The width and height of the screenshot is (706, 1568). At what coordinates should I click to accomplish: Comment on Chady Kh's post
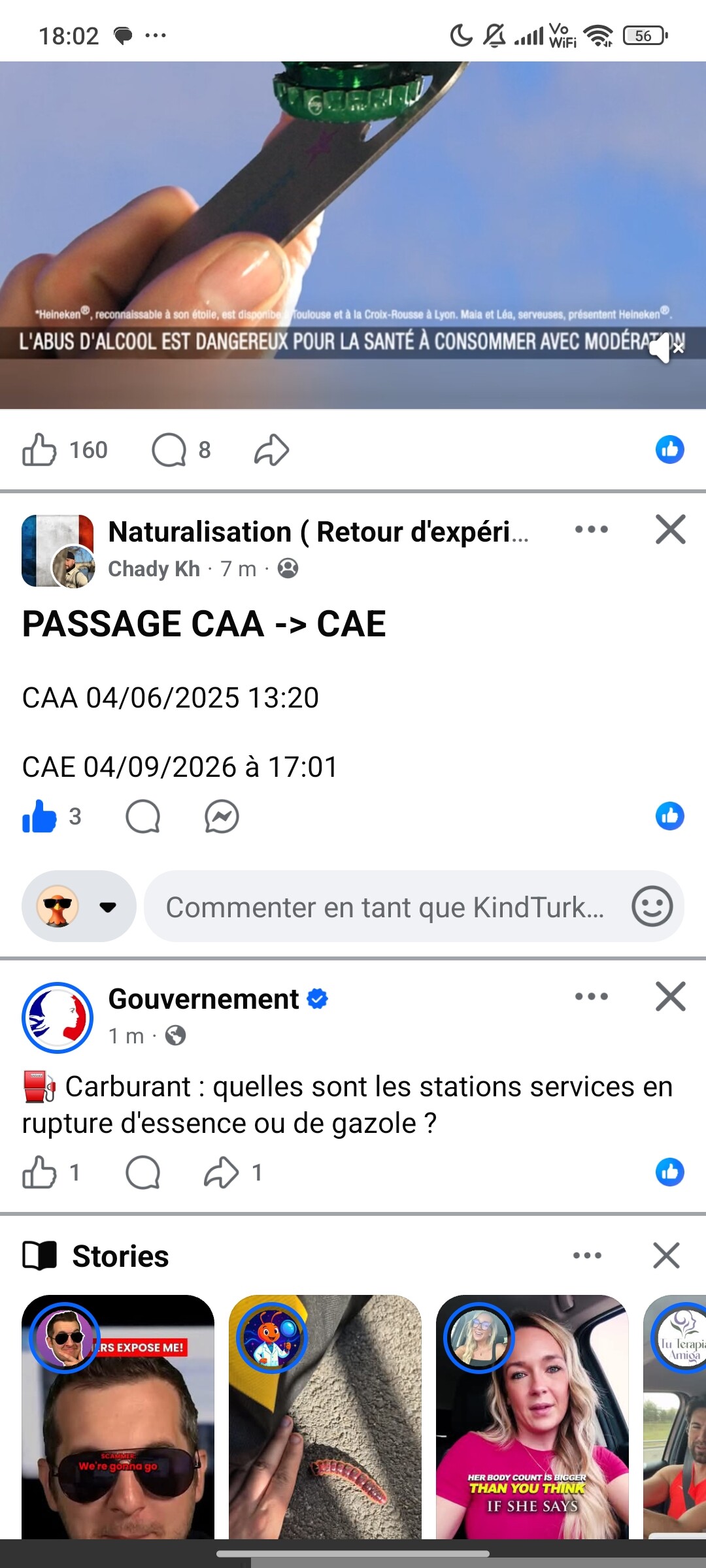[x=143, y=817]
